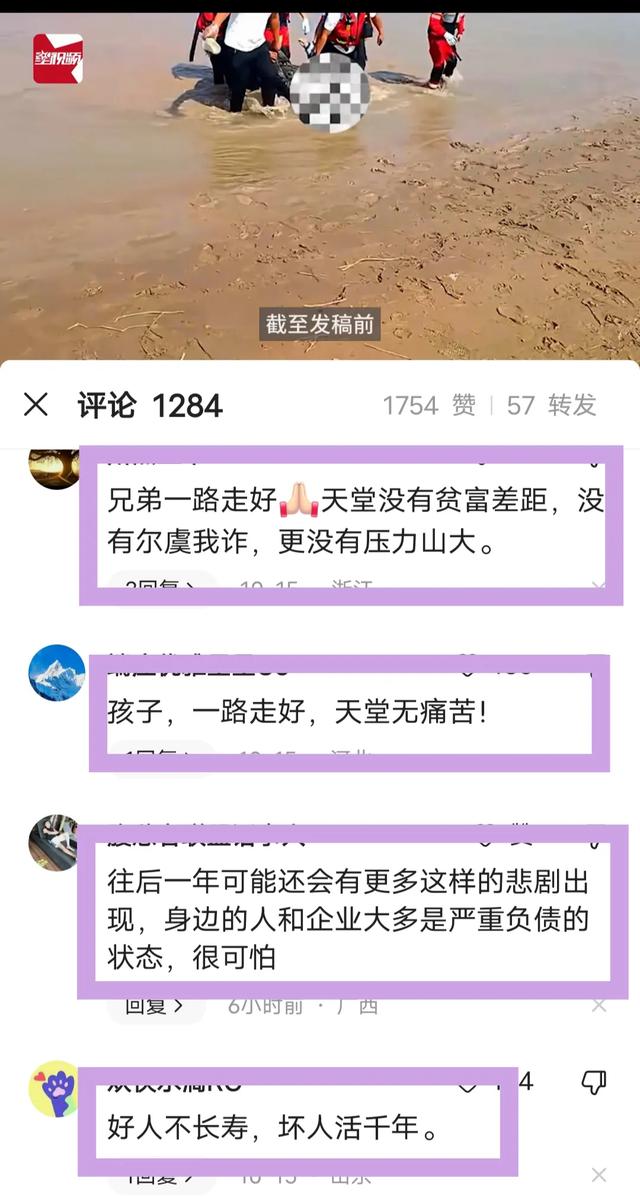Image resolution: width=640 pixels, height=1197 pixels.
Task: Reply to the 6小时前 广西 comment
Action: click(x=155, y=1006)
